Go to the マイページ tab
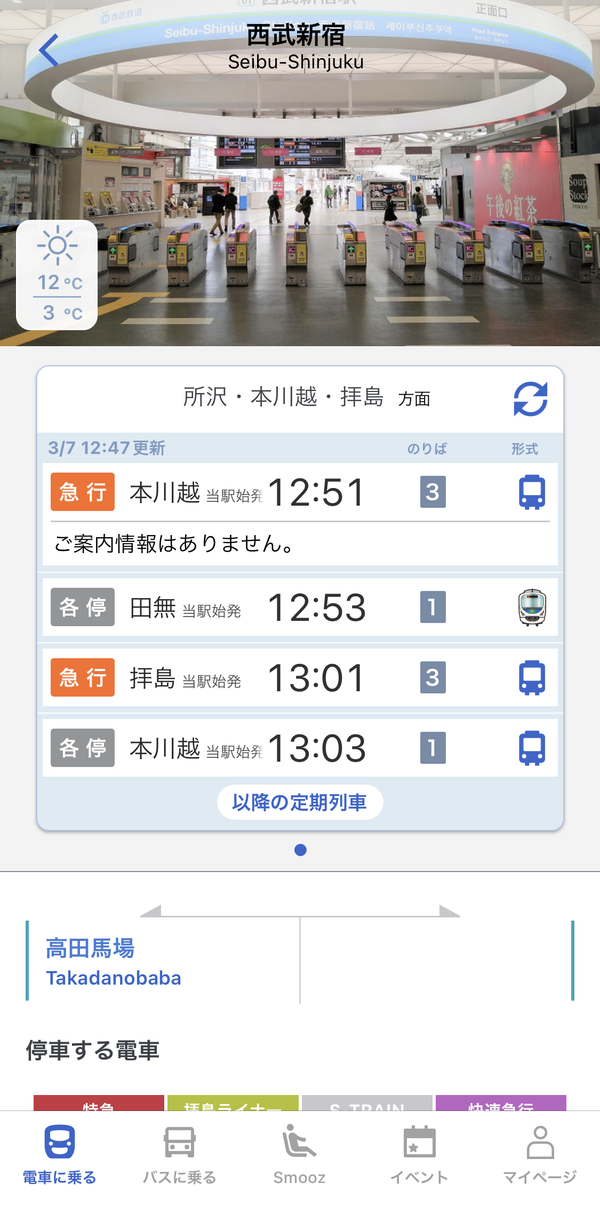The width and height of the screenshot is (600, 1214). click(540, 1155)
